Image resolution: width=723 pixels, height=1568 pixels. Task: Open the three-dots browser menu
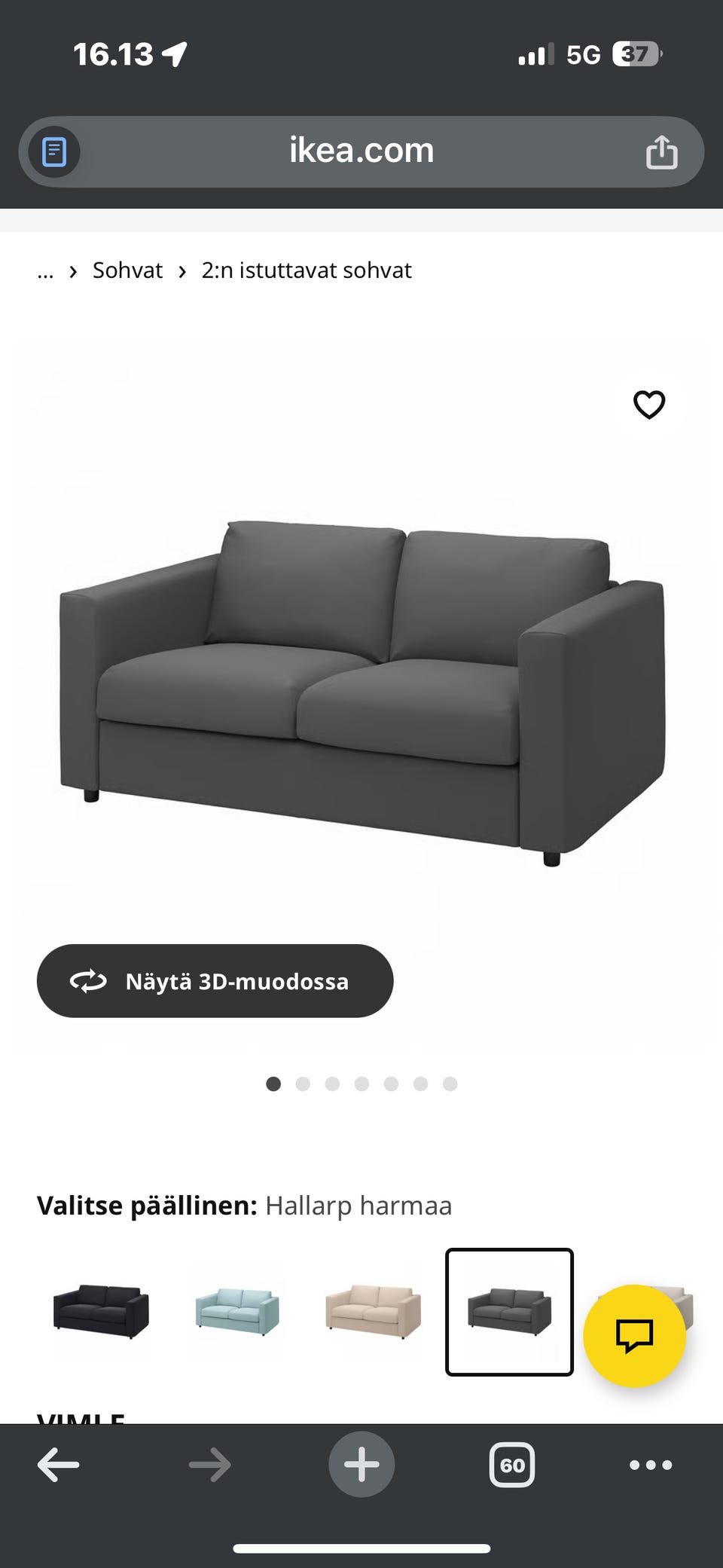pyautogui.click(x=649, y=1464)
